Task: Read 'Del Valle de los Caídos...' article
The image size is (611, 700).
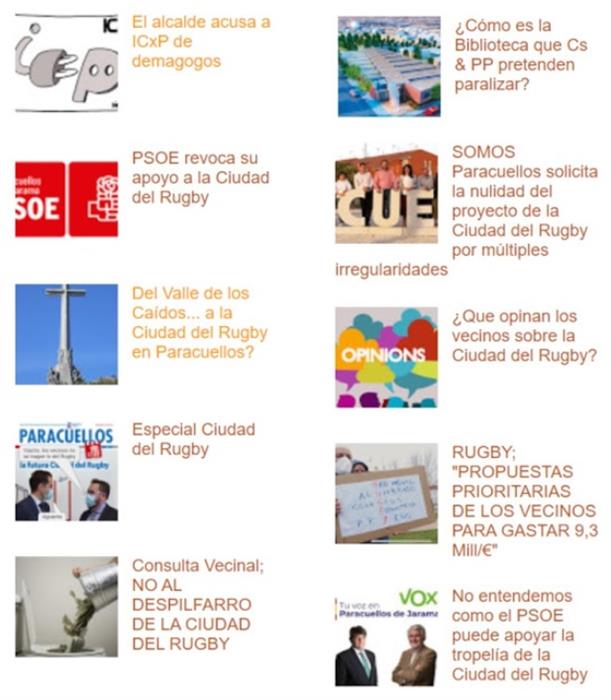Action: [199, 322]
